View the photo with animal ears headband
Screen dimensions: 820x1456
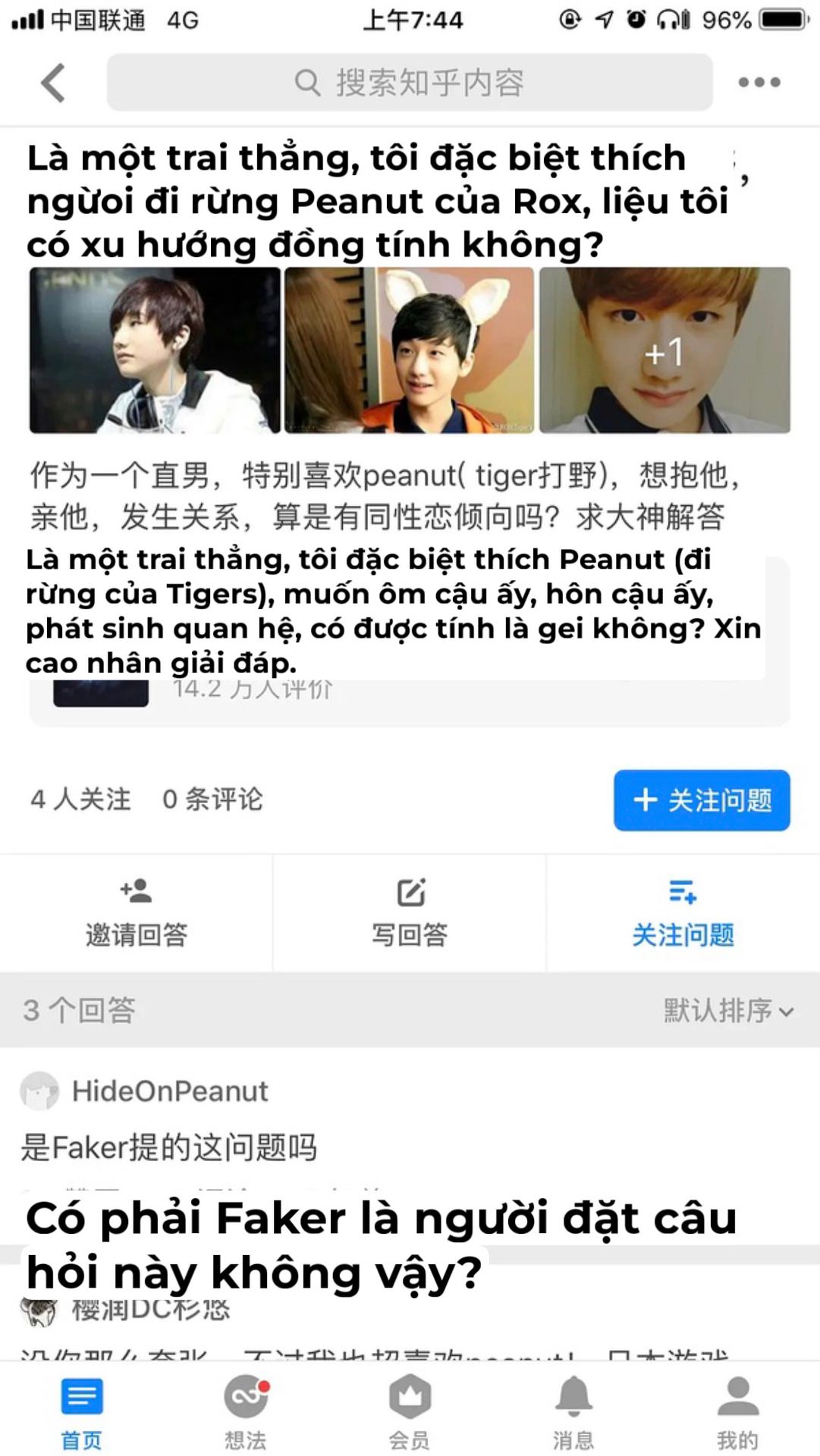tap(410, 350)
